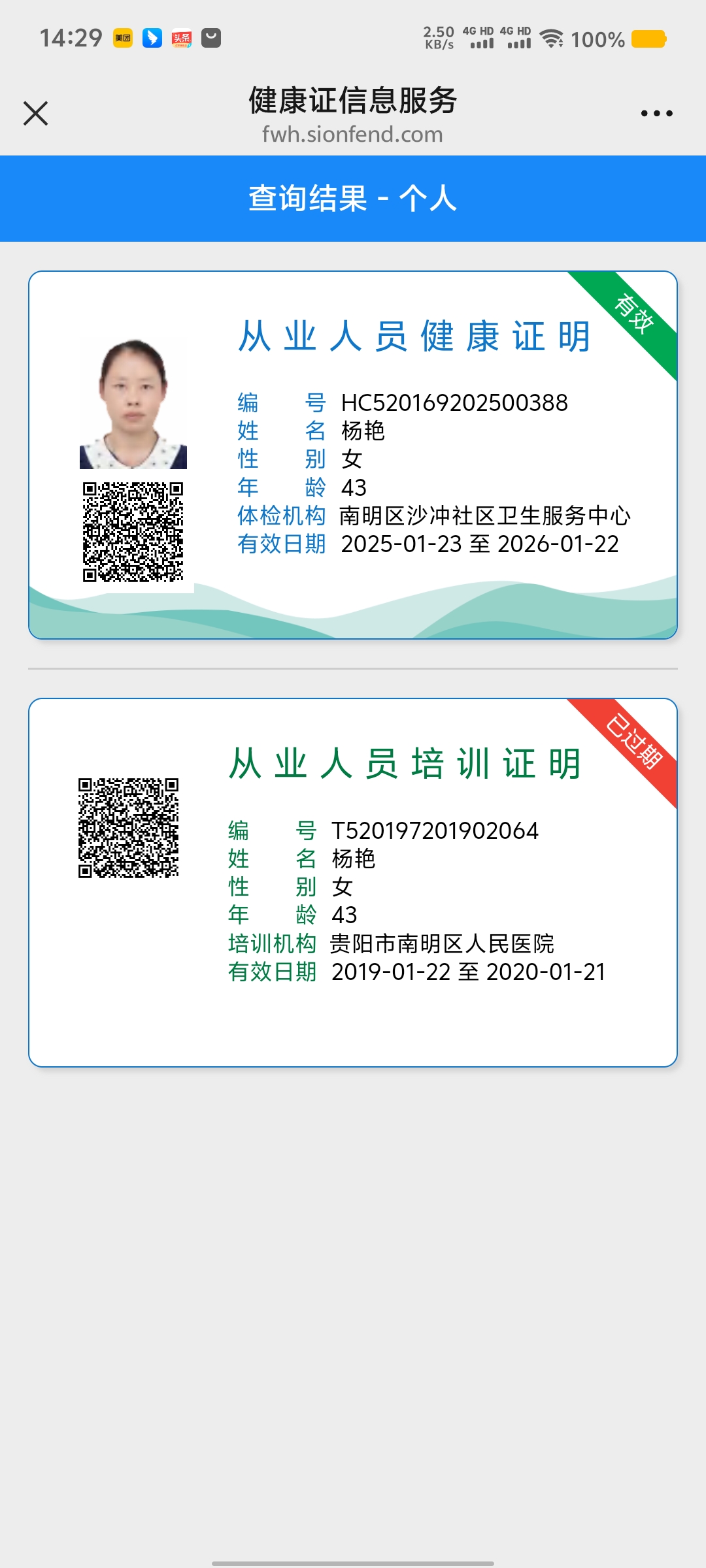Open the 从业人员健康证明 card
The width and height of the screenshot is (706, 1568).
point(353,455)
